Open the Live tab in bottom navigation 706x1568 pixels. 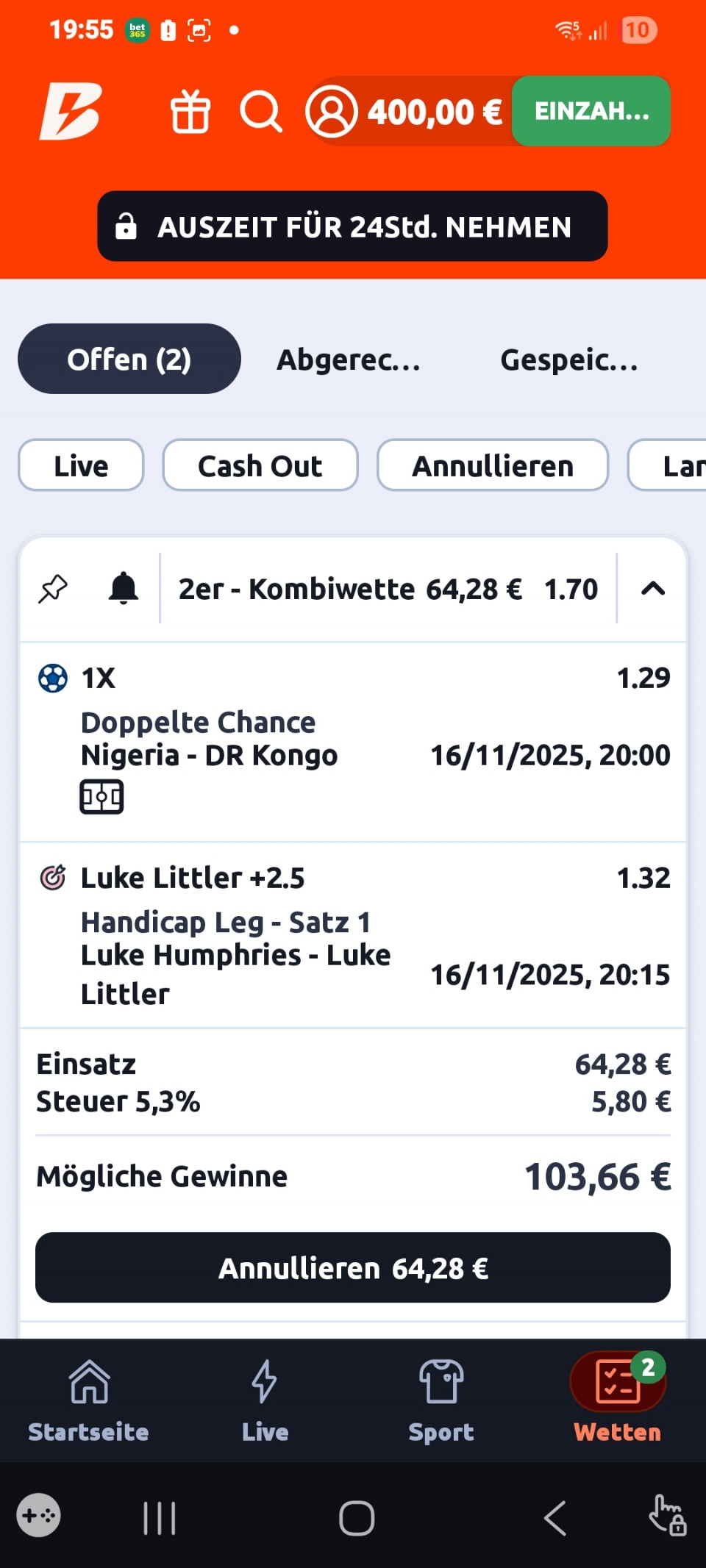[x=265, y=1400]
